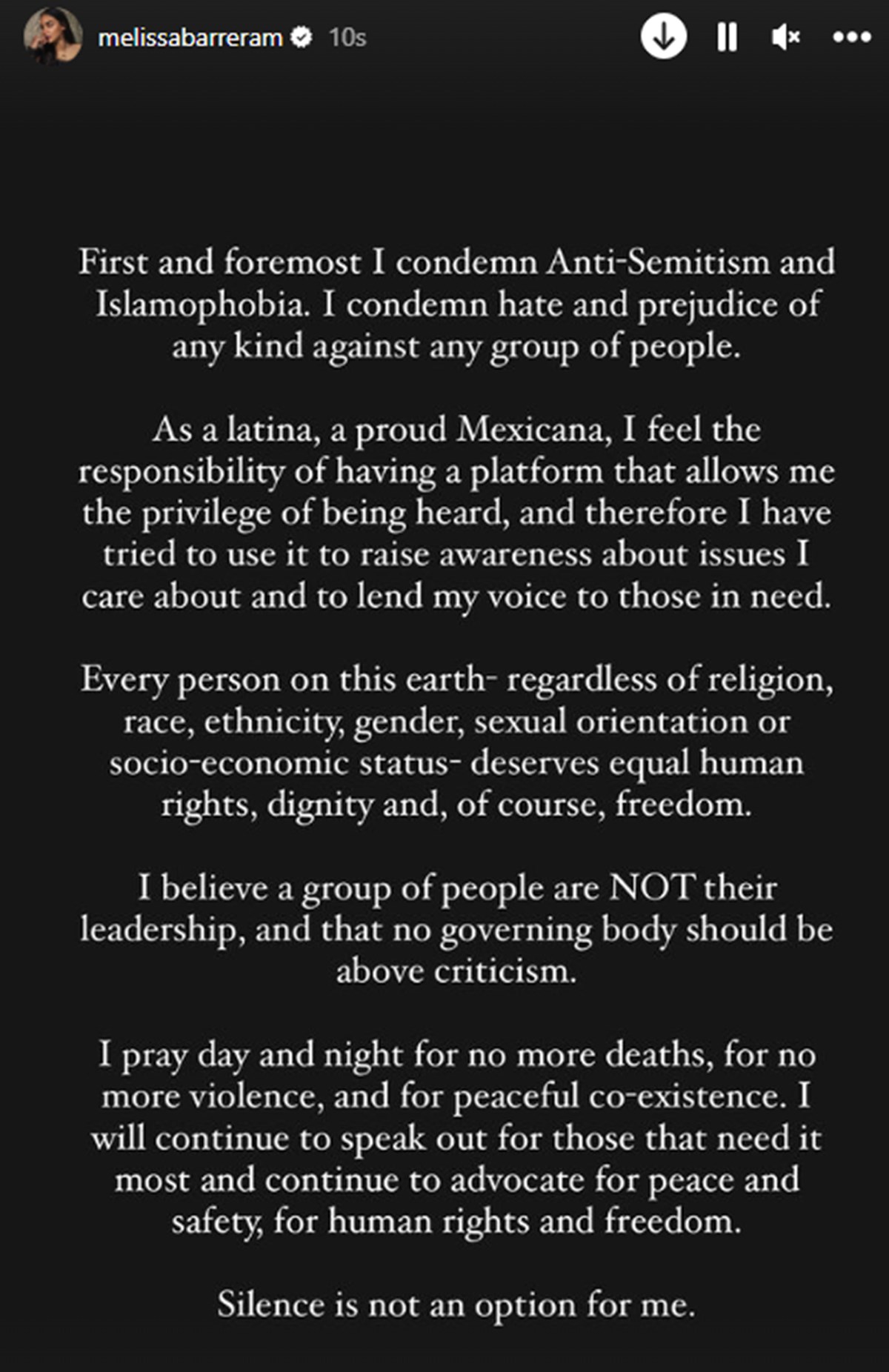Unmute the story sound

pos(786,36)
